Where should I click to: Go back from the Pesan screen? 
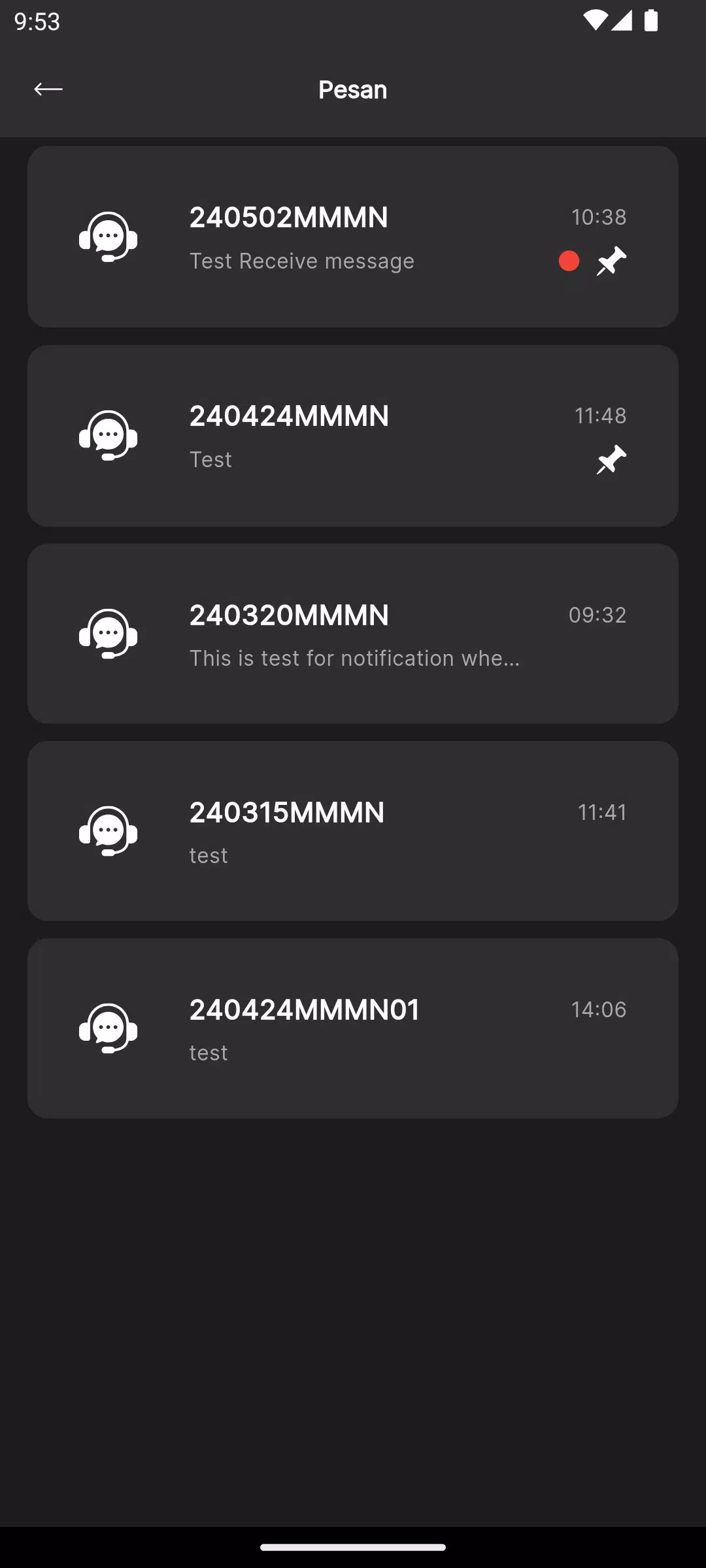coord(48,90)
